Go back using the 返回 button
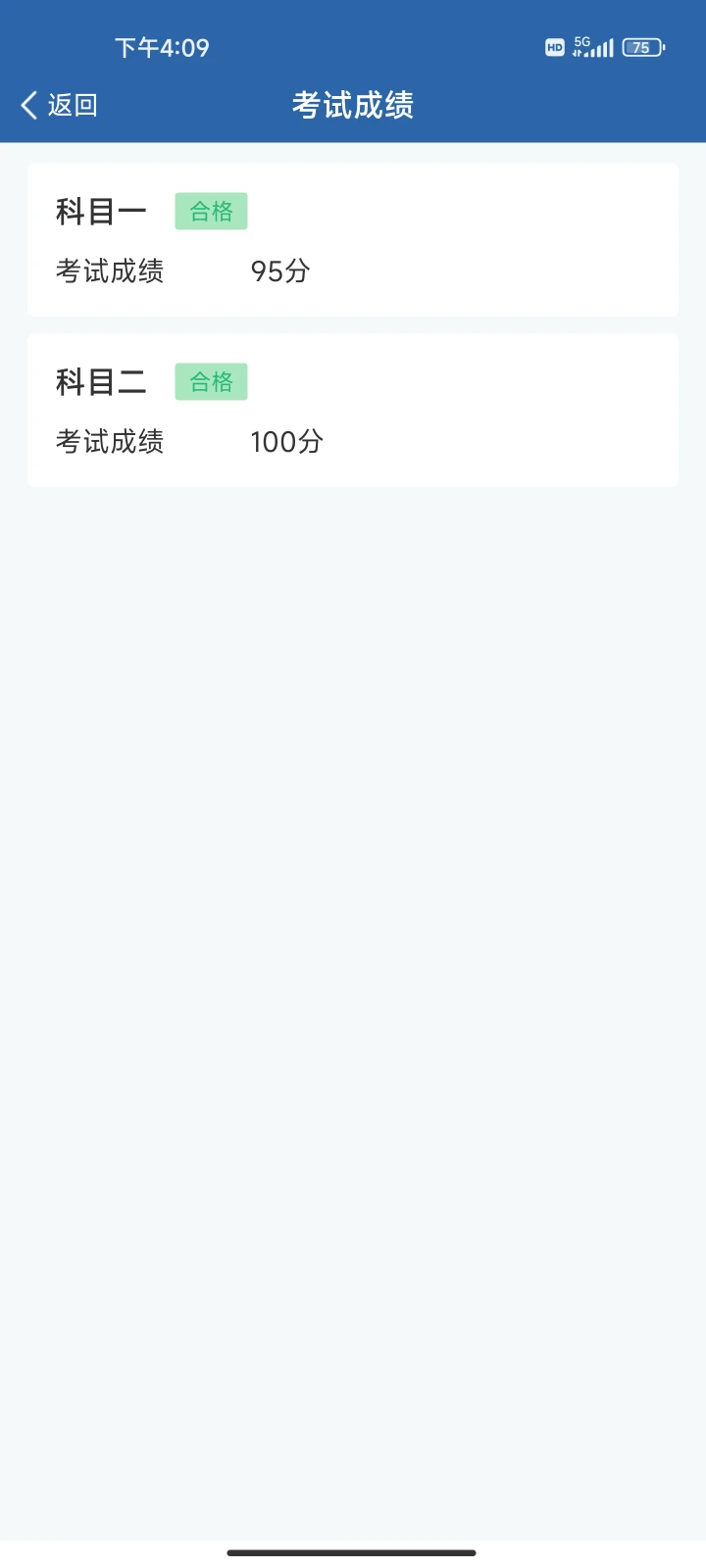Viewport: 706px width, 1568px height. (x=59, y=105)
